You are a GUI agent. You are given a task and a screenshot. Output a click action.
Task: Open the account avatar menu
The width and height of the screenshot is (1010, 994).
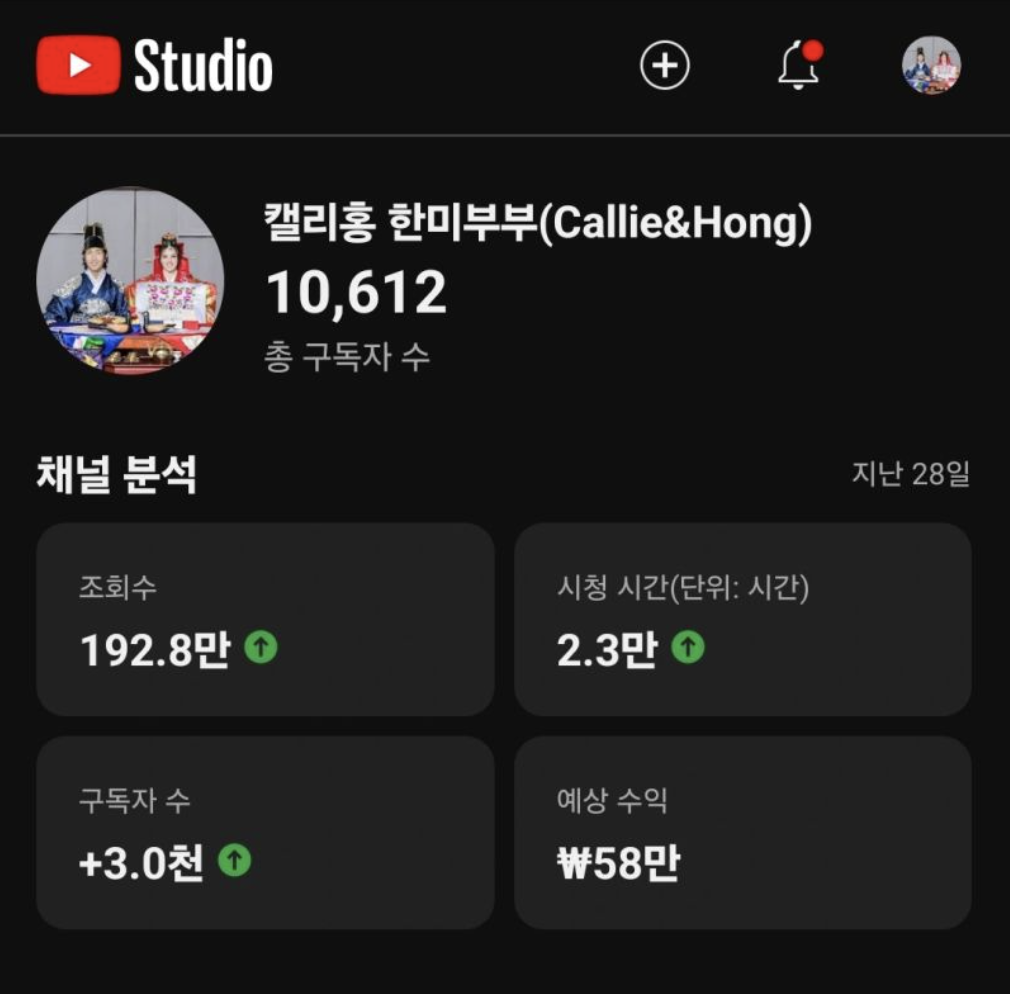click(x=931, y=66)
